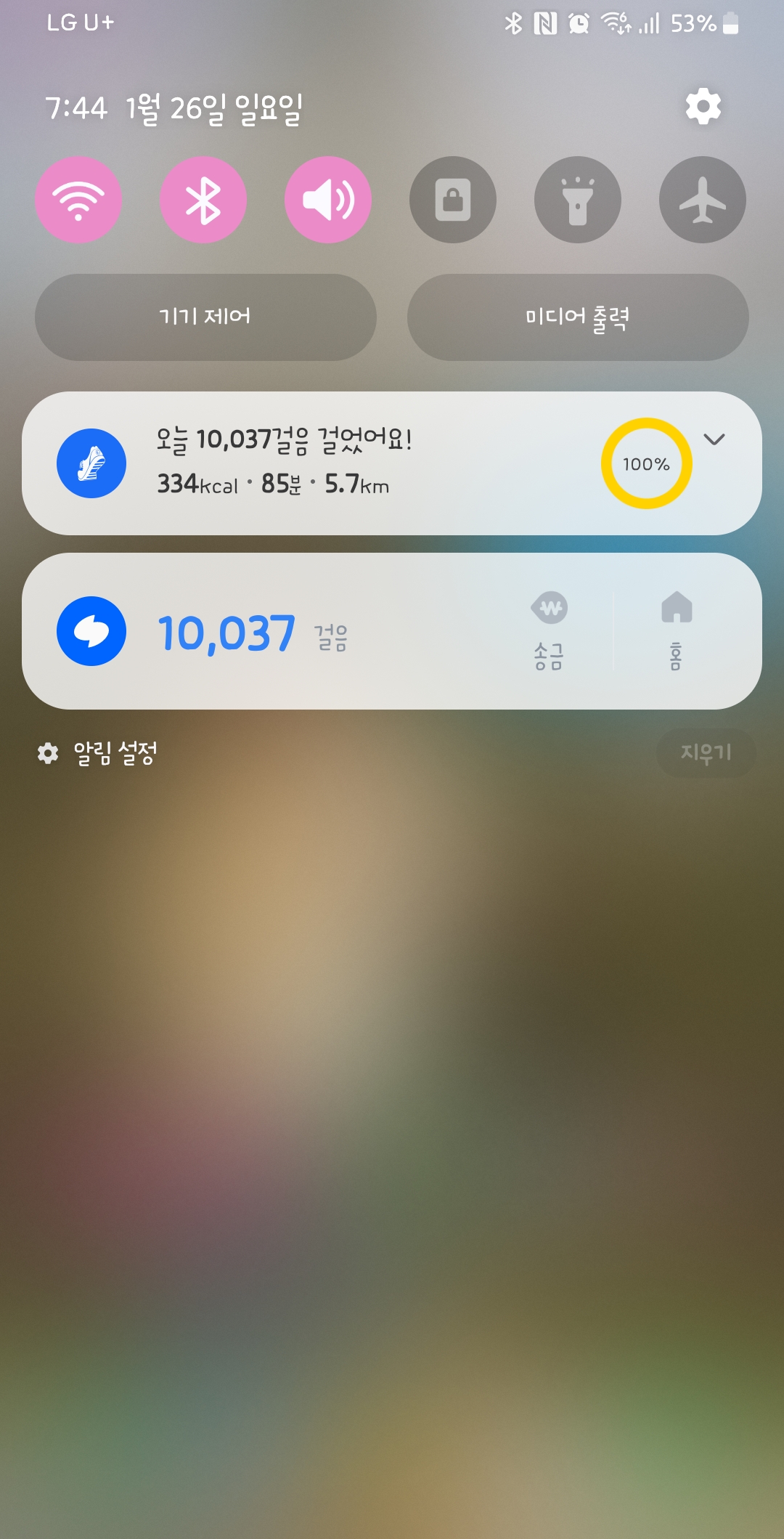Tap 홈 in the Toss notification
784x1539 pixels.
click(676, 630)
